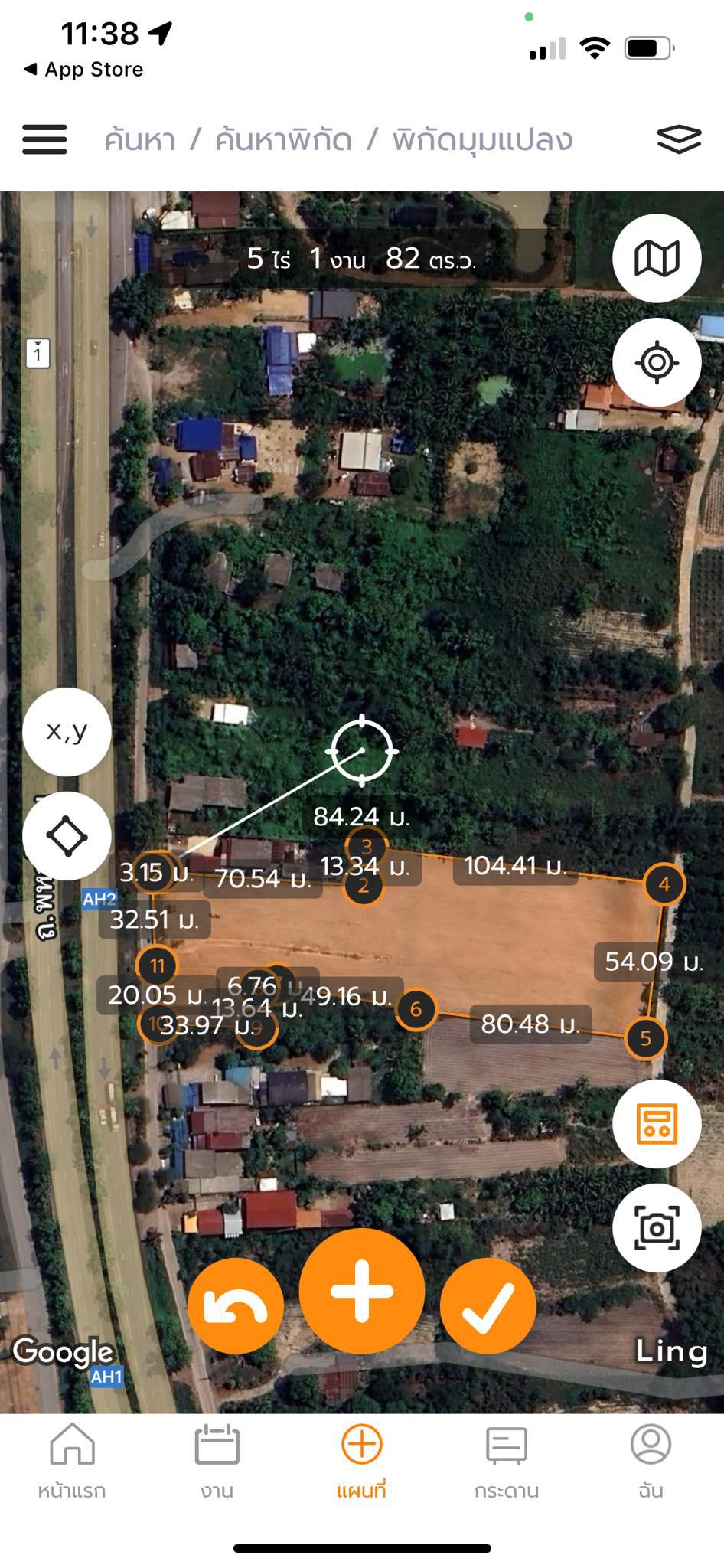Open the x,y coordinate entry button
The image size is (724, 1568).
point(67,731)
